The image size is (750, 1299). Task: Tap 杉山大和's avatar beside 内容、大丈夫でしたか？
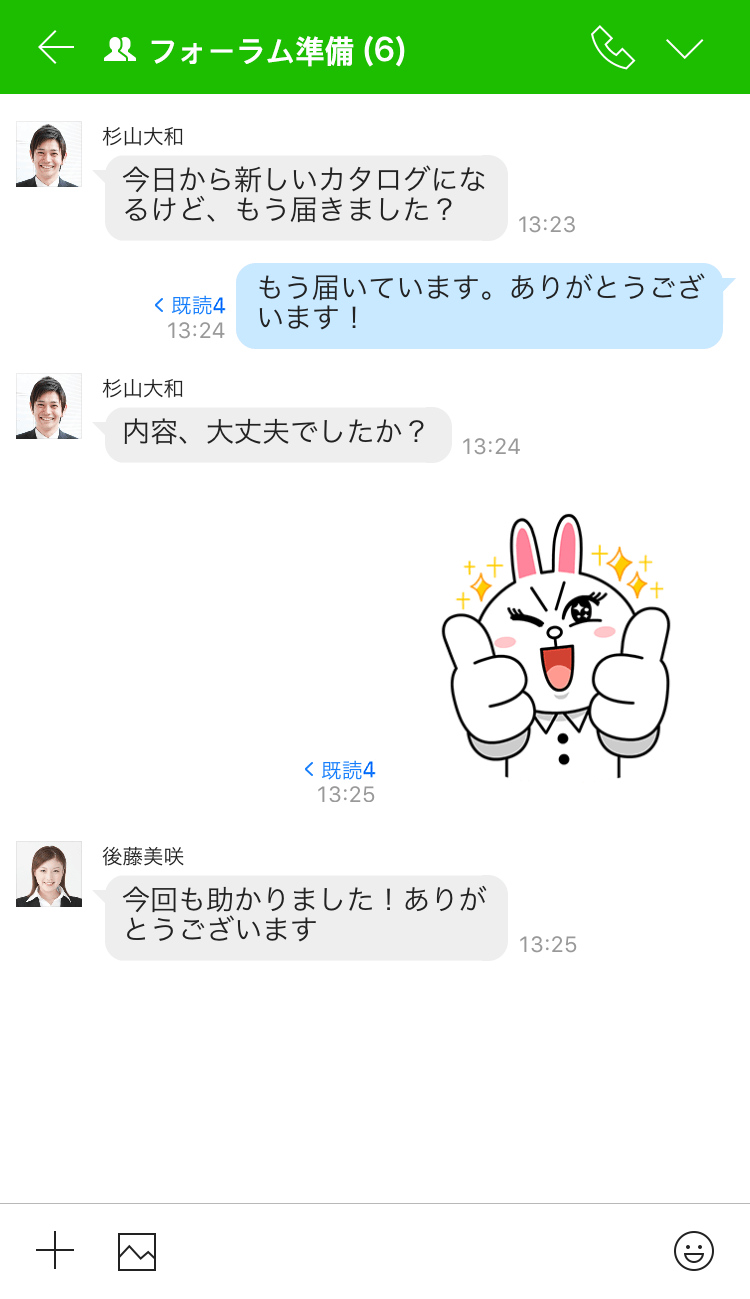49,406
